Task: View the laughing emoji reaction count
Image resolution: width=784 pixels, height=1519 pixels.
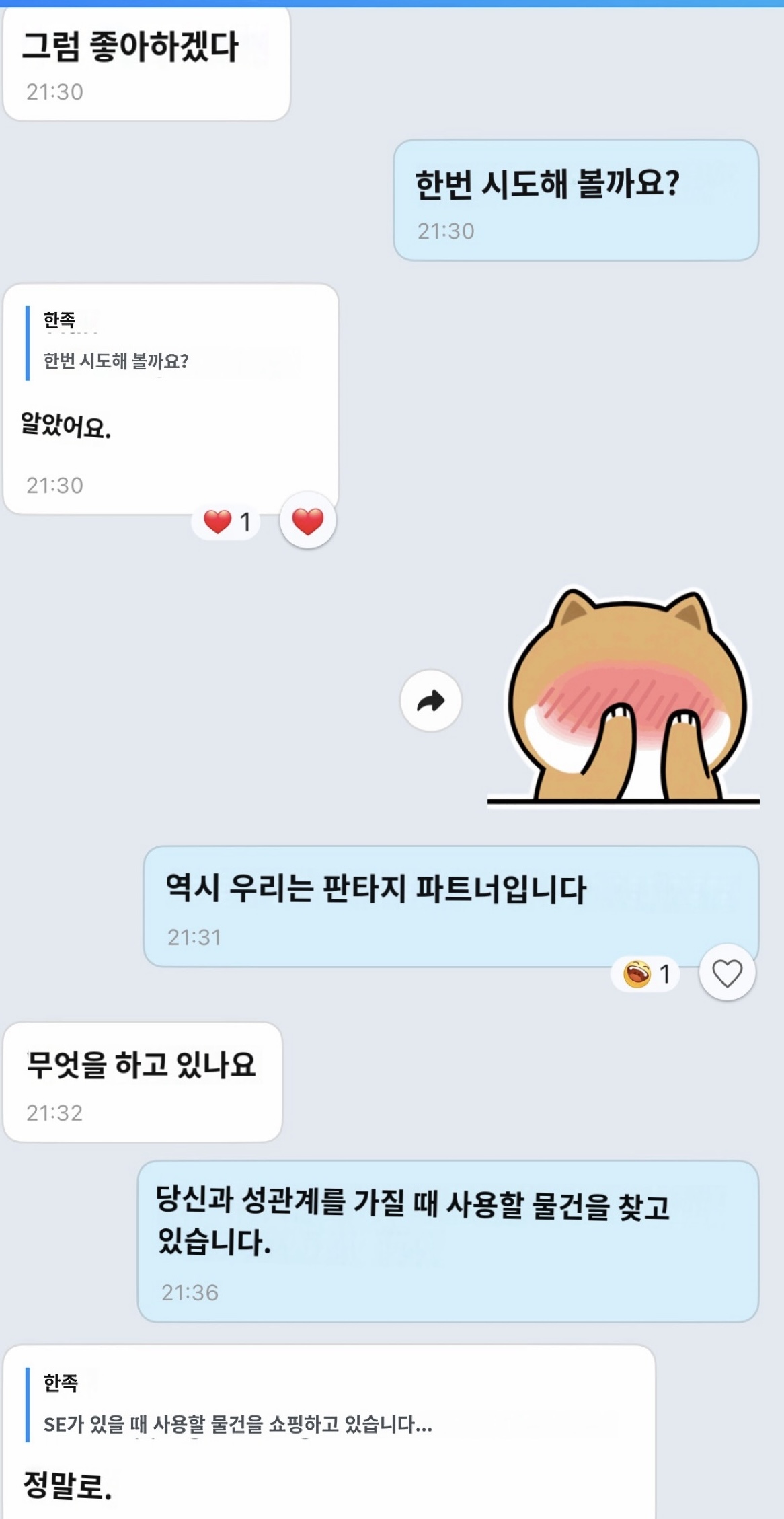Action: (645, 973)
